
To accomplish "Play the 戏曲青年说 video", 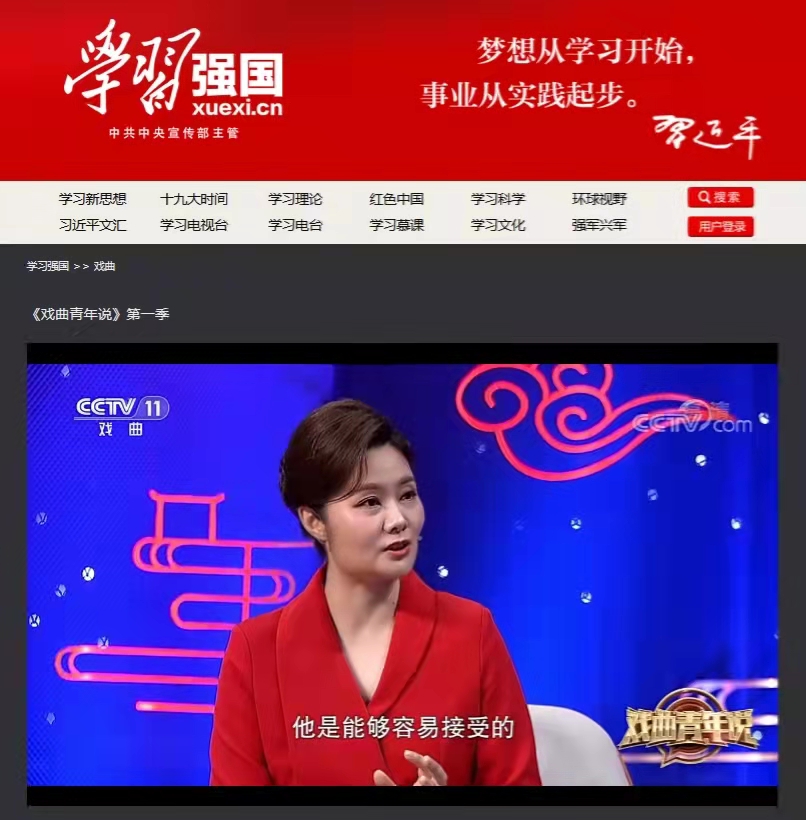I will [402, 575].
